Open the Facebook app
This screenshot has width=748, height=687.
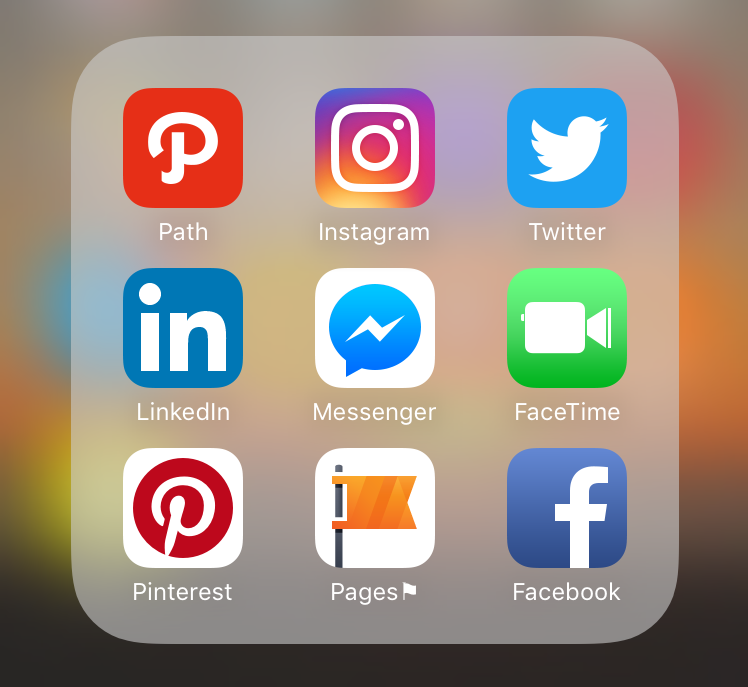pyautogui.click(x=567, y=508)
